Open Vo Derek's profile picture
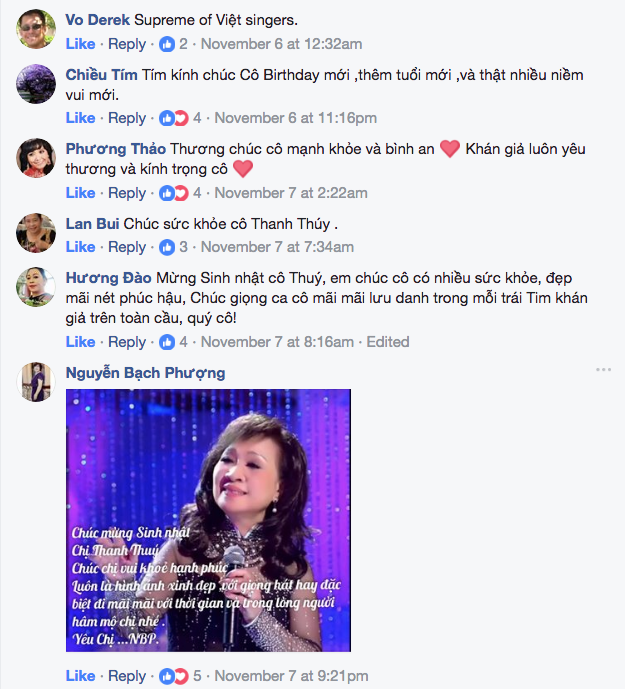The image size is (625, 689). tap(36, 29)
